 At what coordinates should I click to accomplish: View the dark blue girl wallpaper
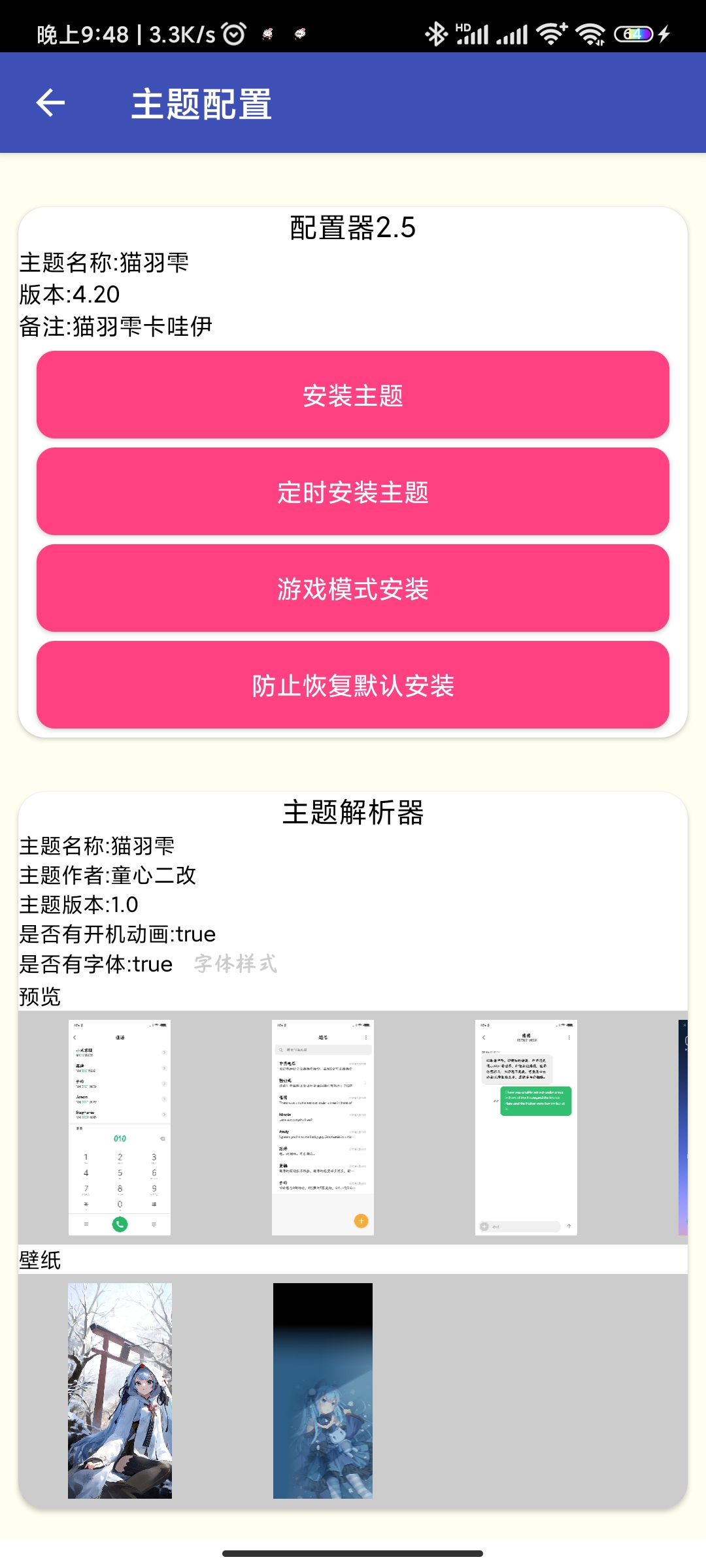323,1391
